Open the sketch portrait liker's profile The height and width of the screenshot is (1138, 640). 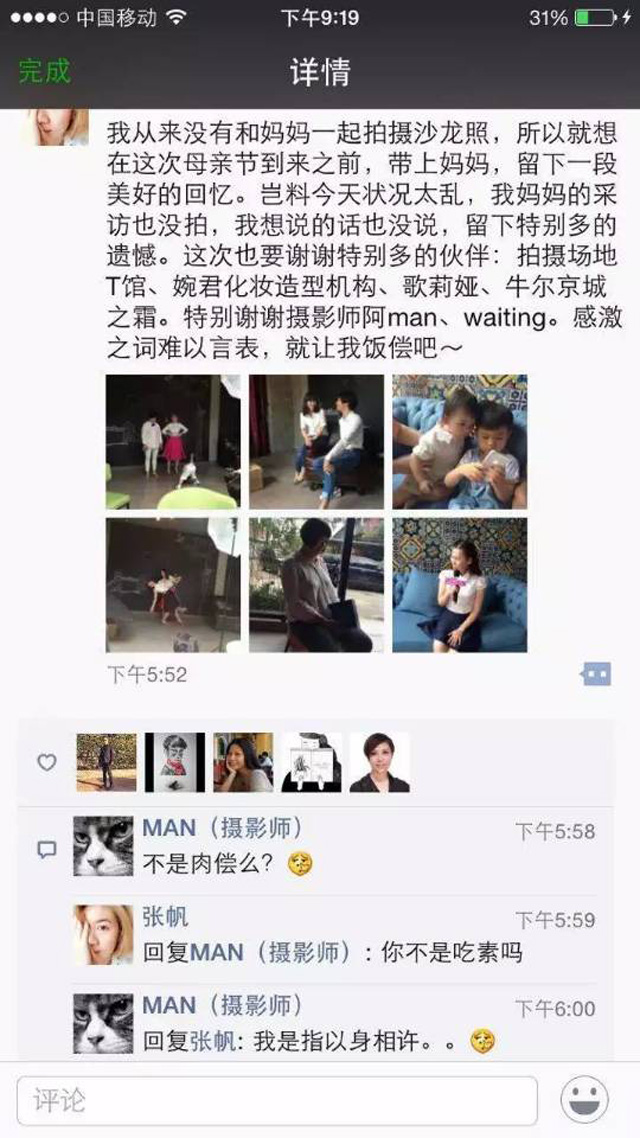[x=174, y=763]
